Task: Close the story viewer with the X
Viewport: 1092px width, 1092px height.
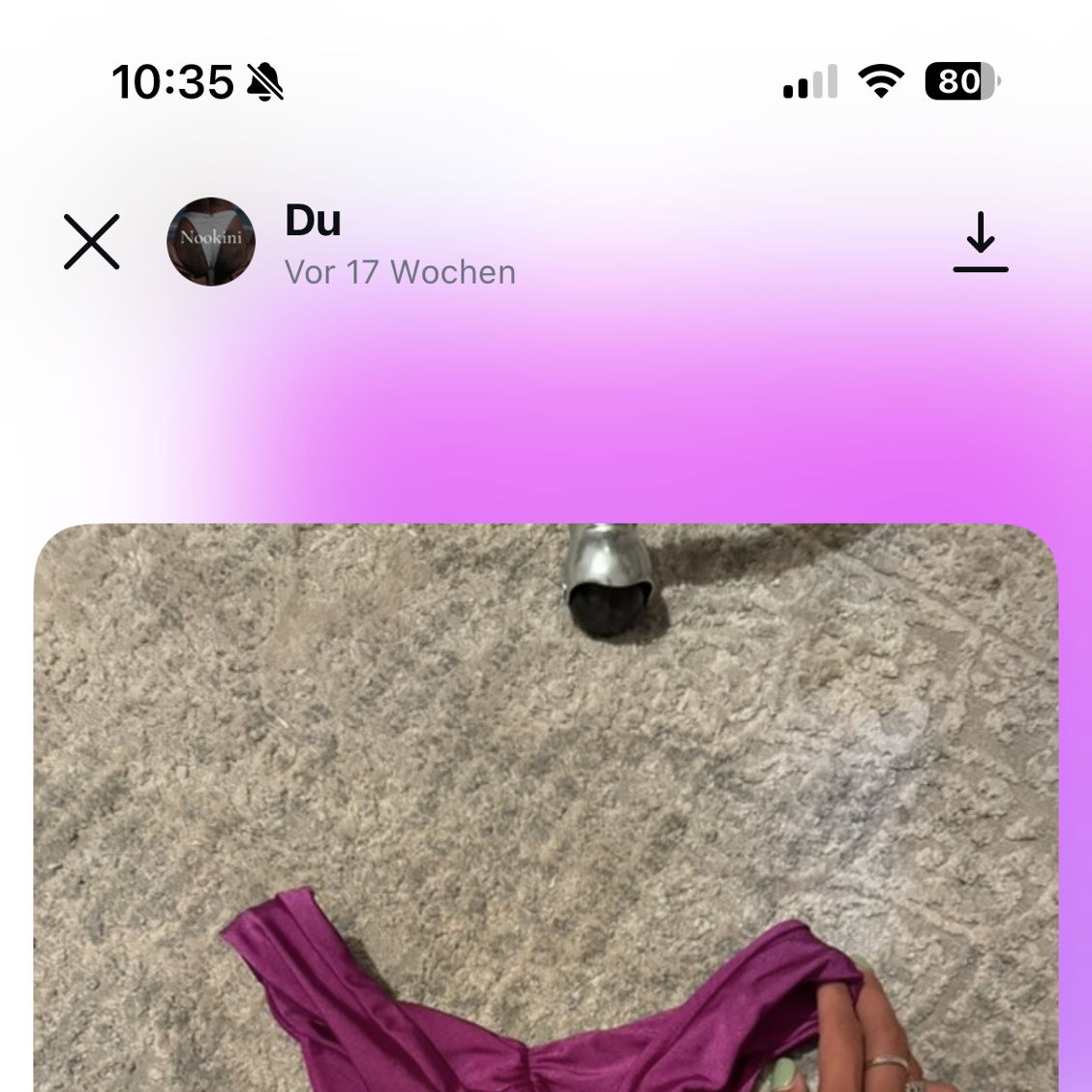Action: click(x=92, y=242)
